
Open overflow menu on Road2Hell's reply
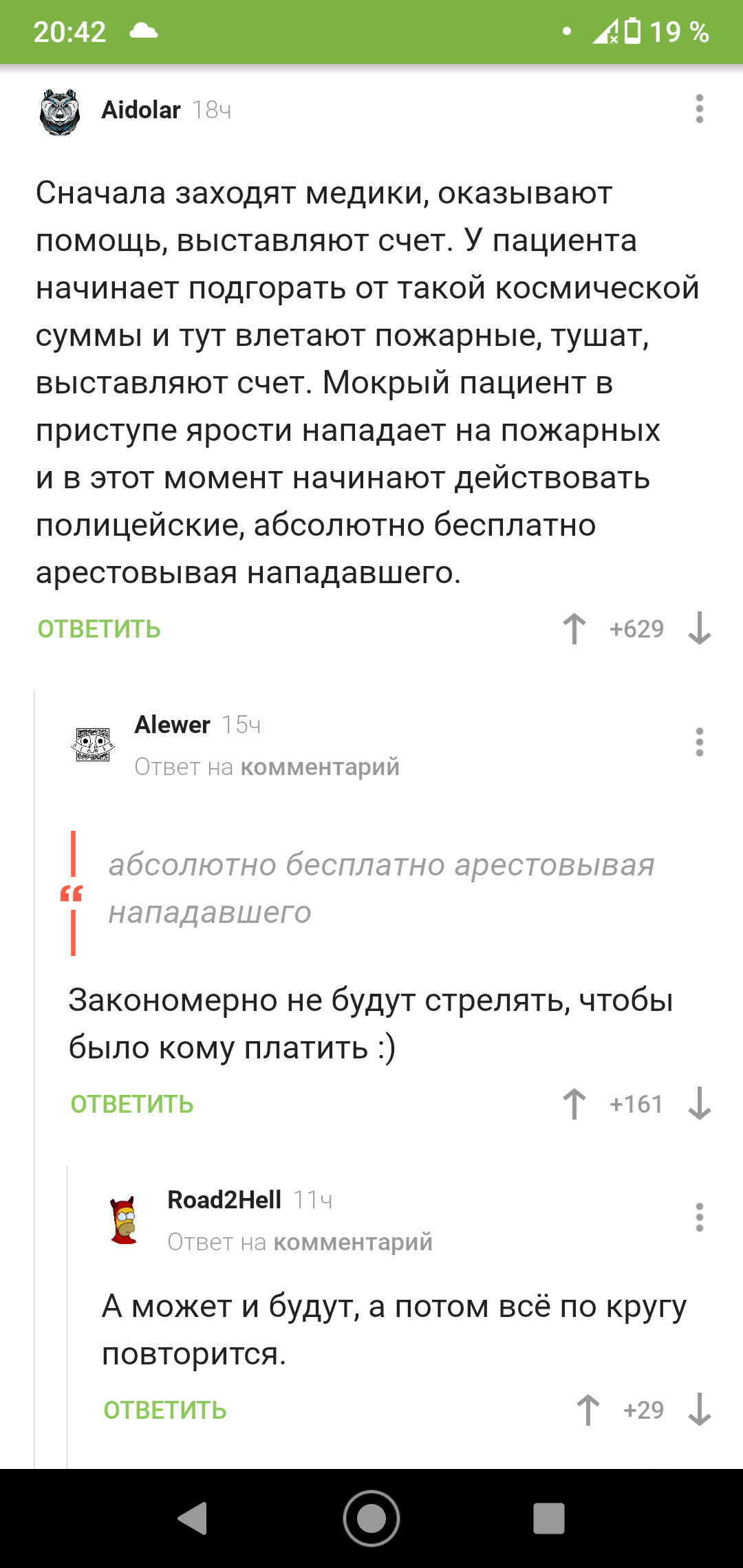(x=699, y=1218)
